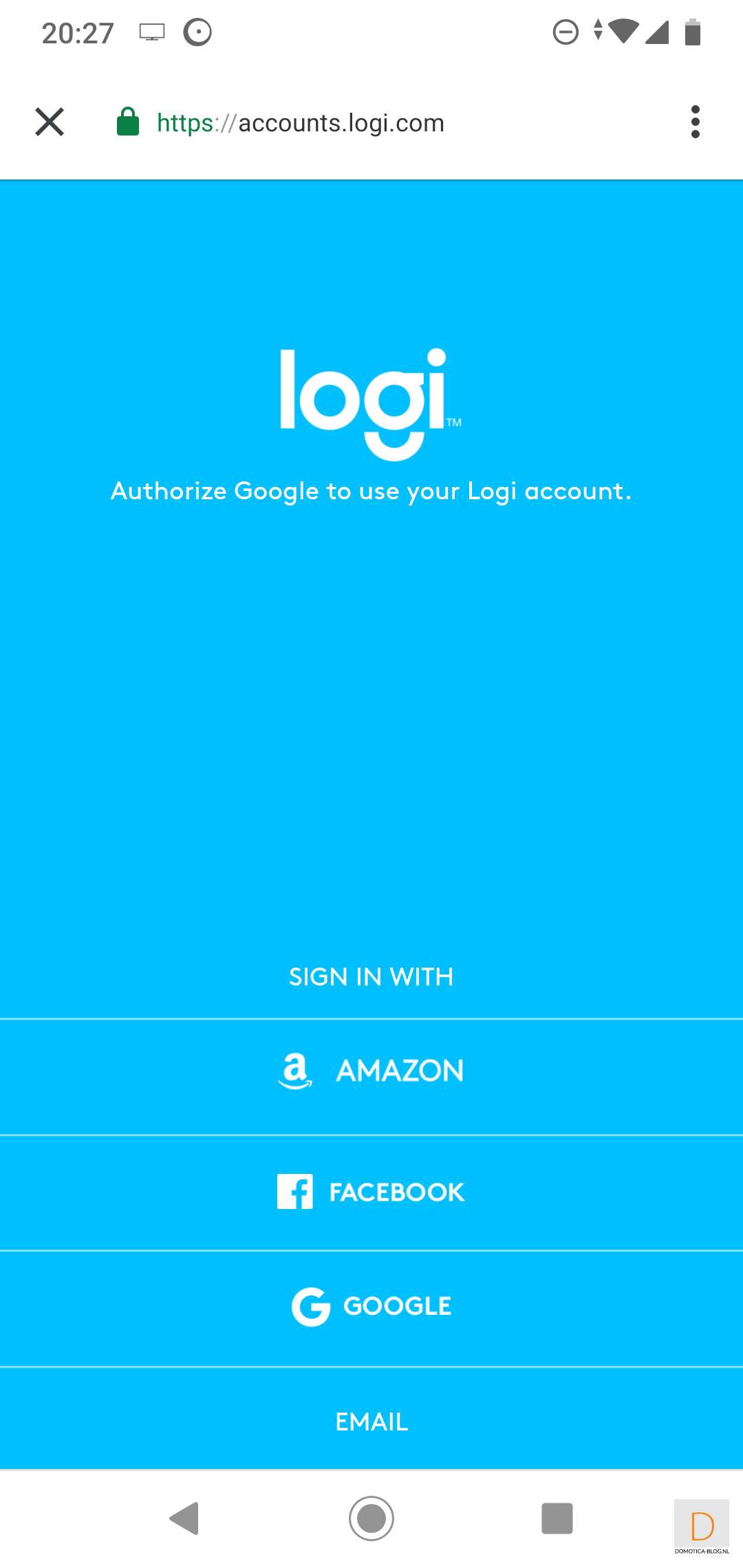Select Email sign-in

pyautogui.click(x=371, y=1422)
